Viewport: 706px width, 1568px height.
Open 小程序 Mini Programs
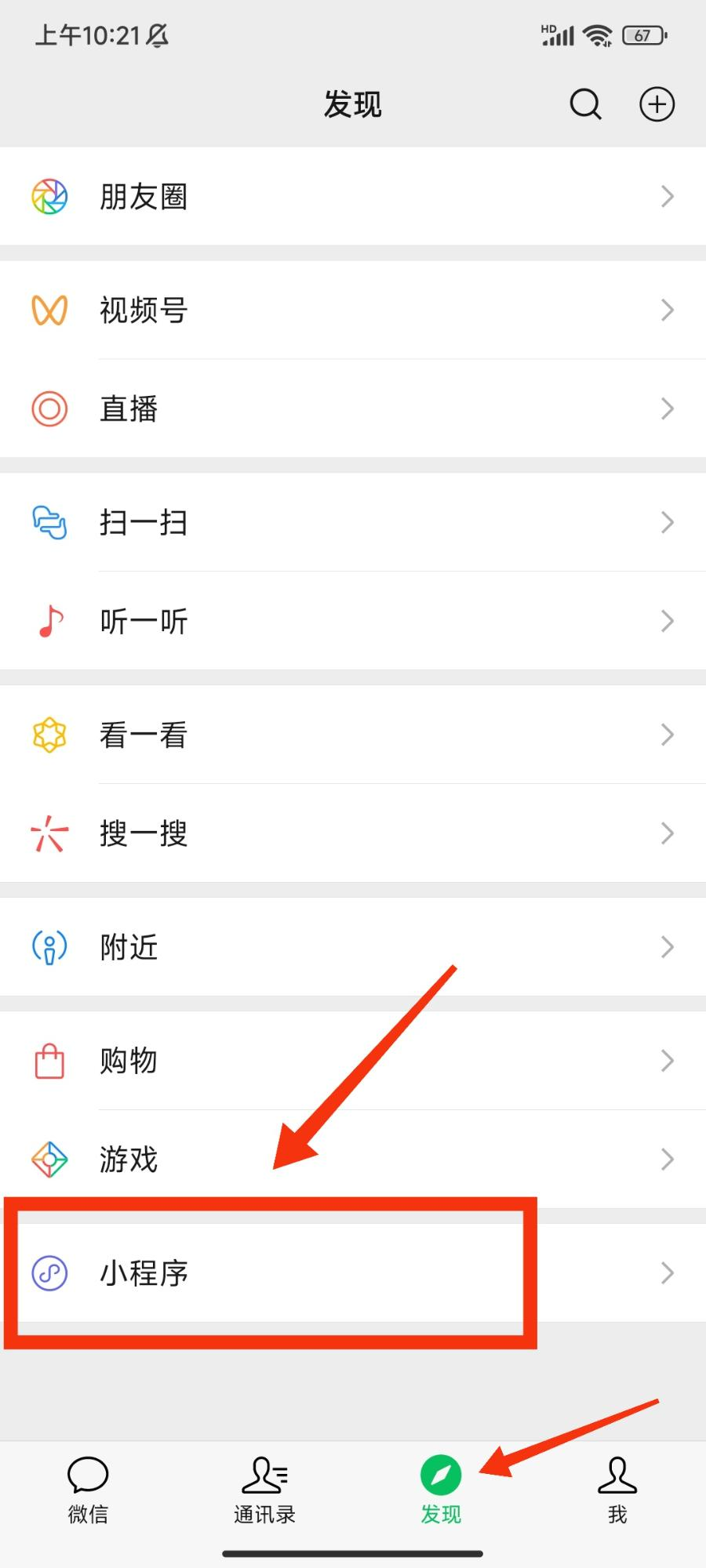(x=353, y=1272)
